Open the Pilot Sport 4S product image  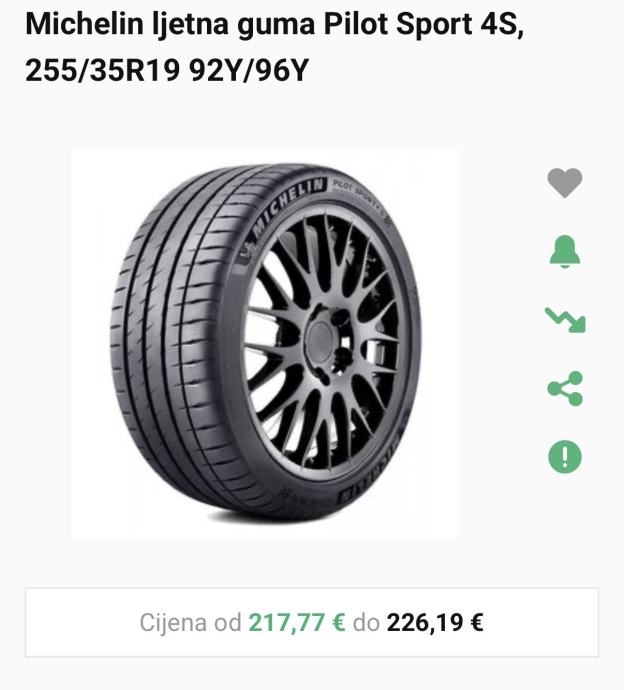(x=266, y=343)
